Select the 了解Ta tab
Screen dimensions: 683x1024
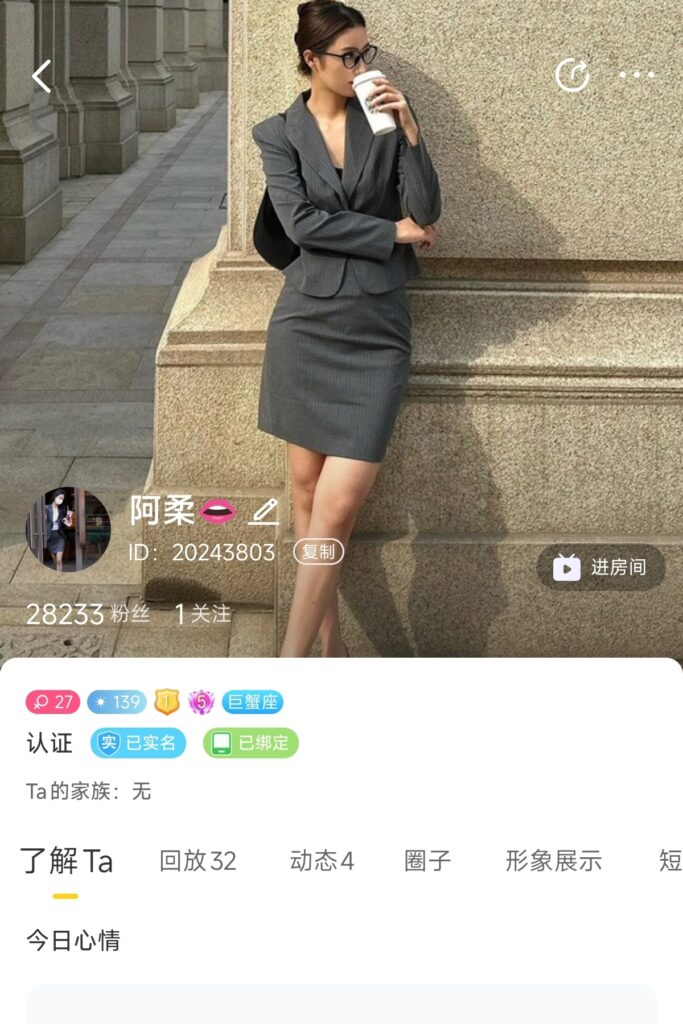tap(66, 861)
